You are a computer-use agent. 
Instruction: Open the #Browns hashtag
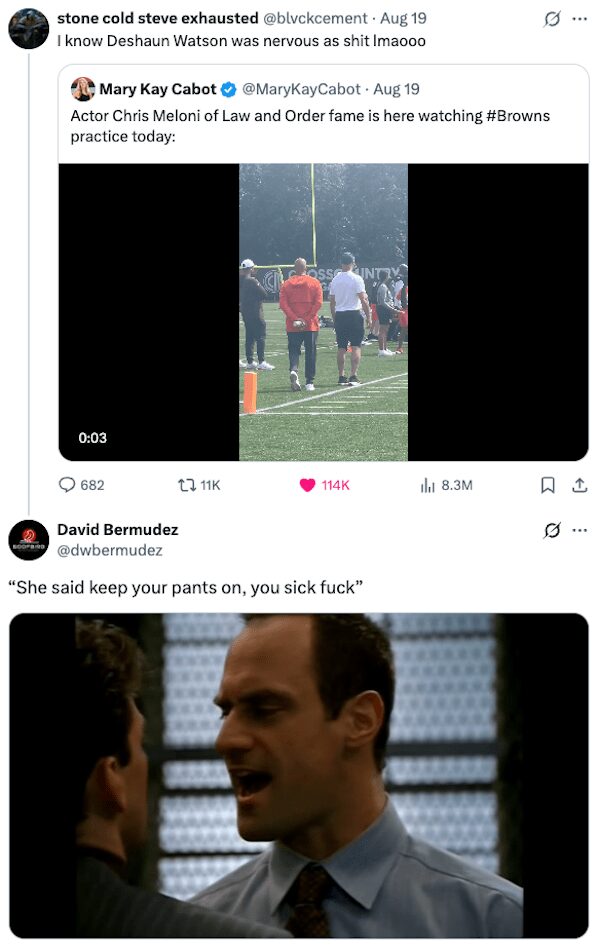point(517,116)
